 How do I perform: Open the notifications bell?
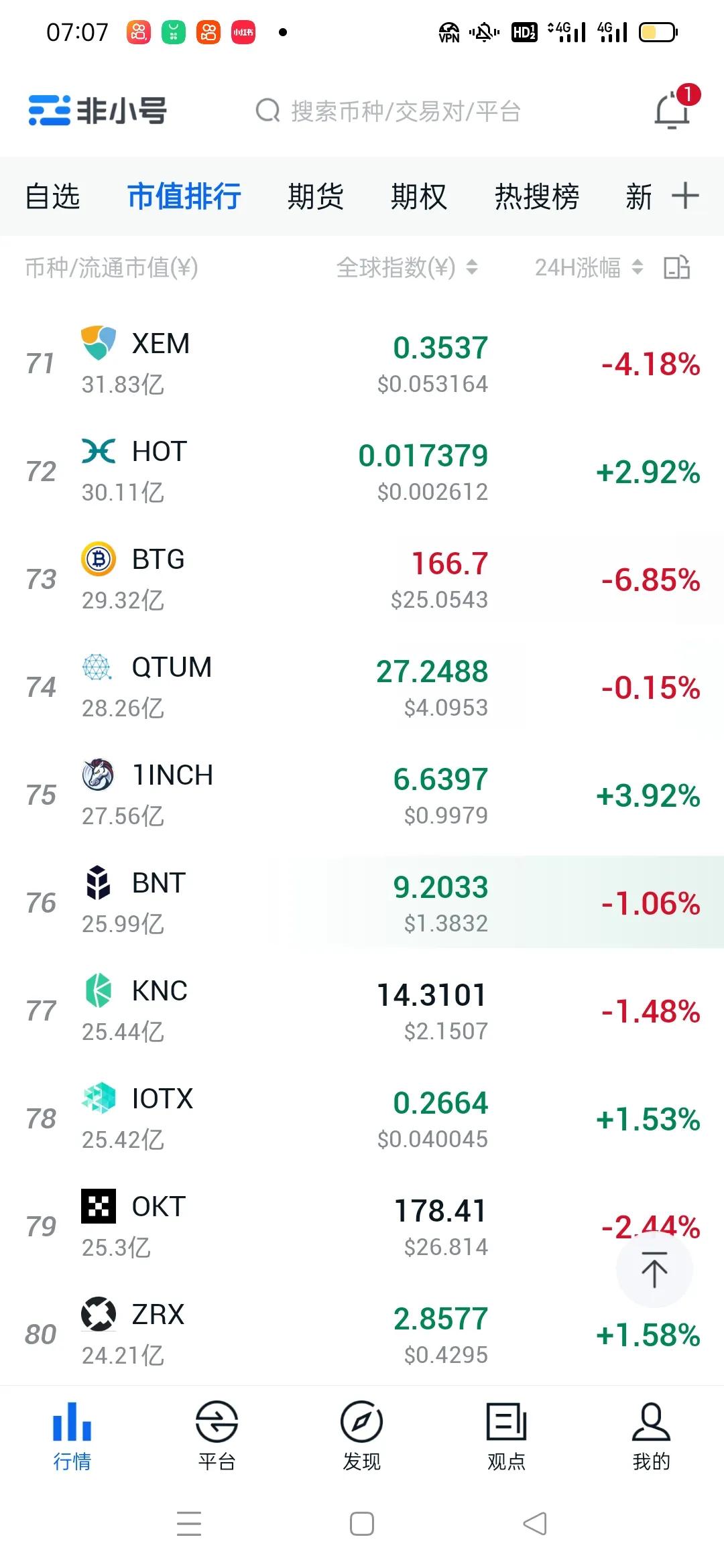point(672,110)
